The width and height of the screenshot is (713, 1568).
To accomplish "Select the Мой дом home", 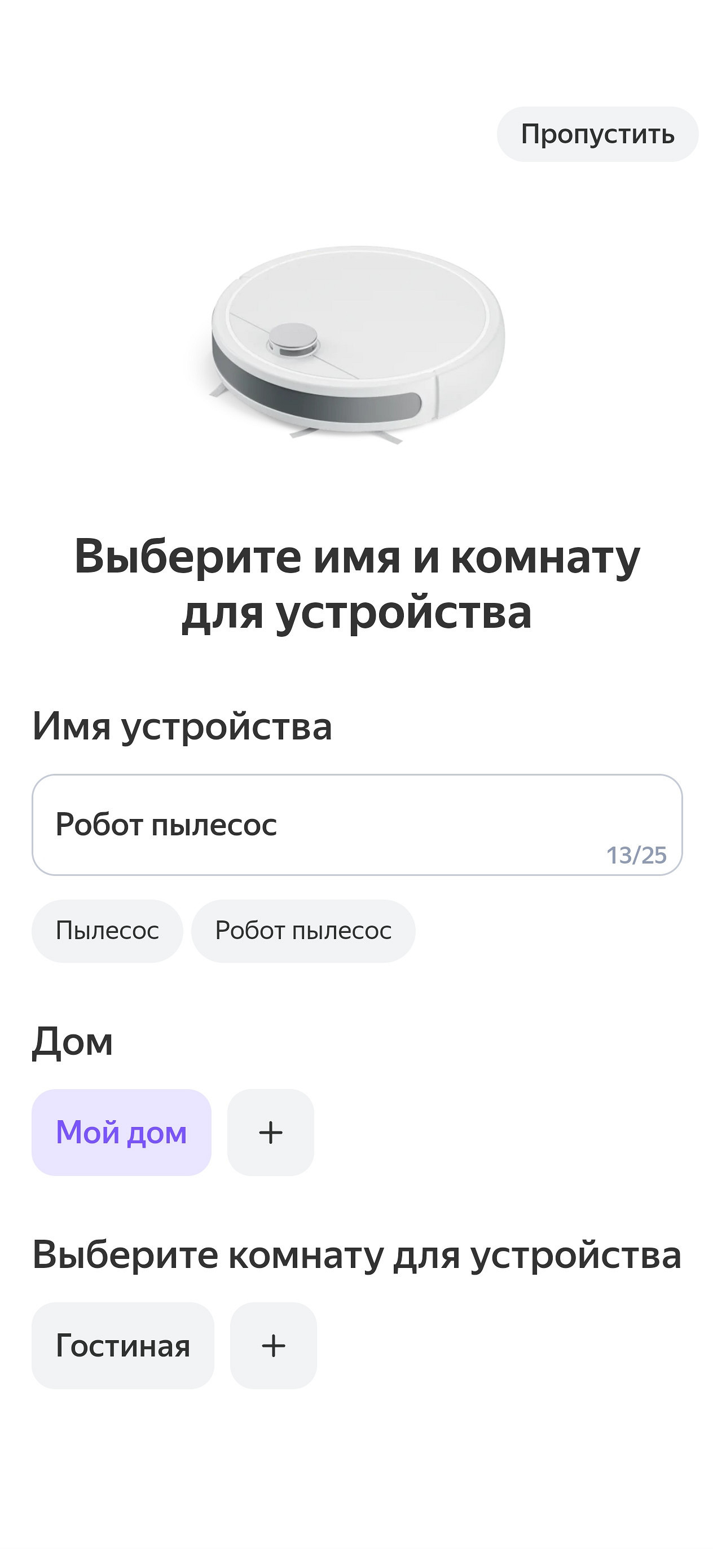I will [x=121, y=1132].
